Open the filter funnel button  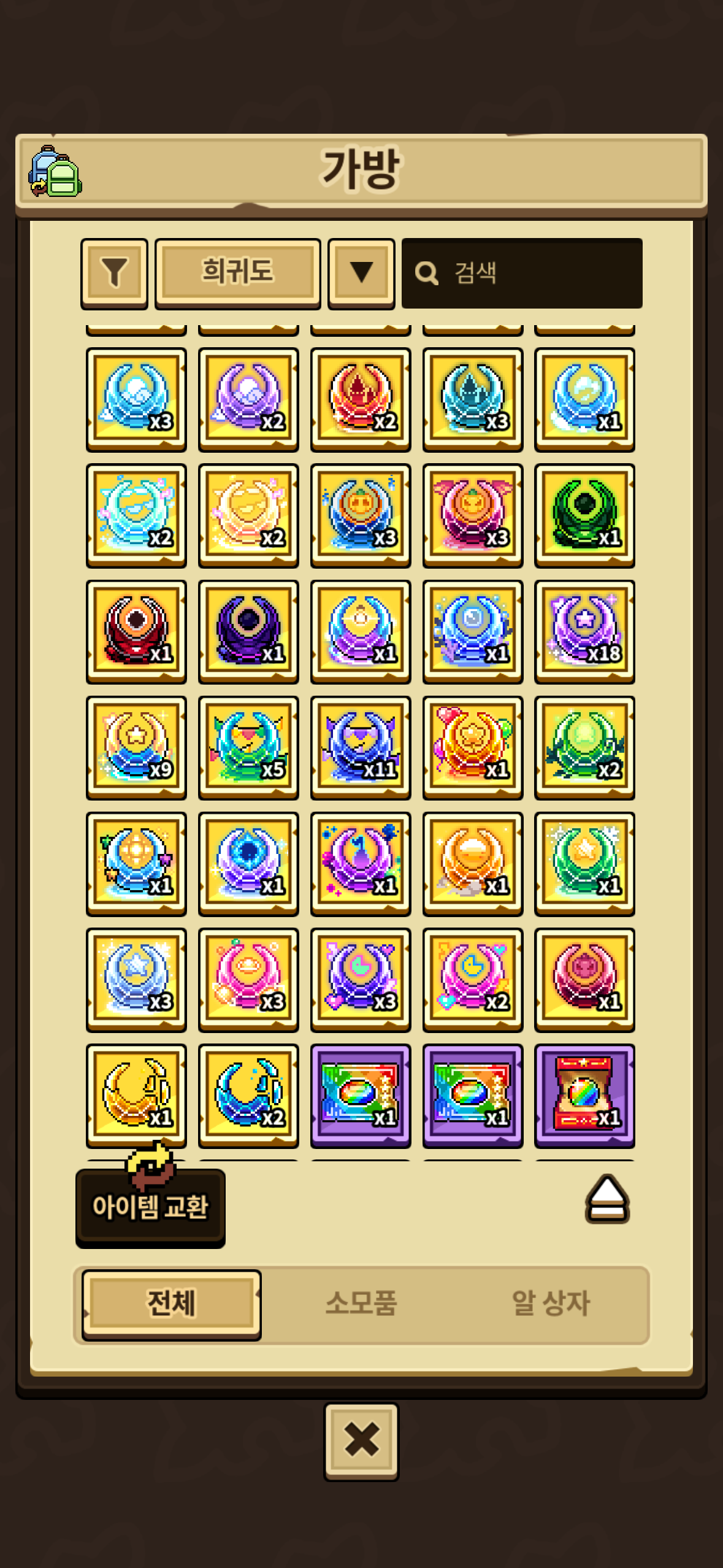[114, 272]
